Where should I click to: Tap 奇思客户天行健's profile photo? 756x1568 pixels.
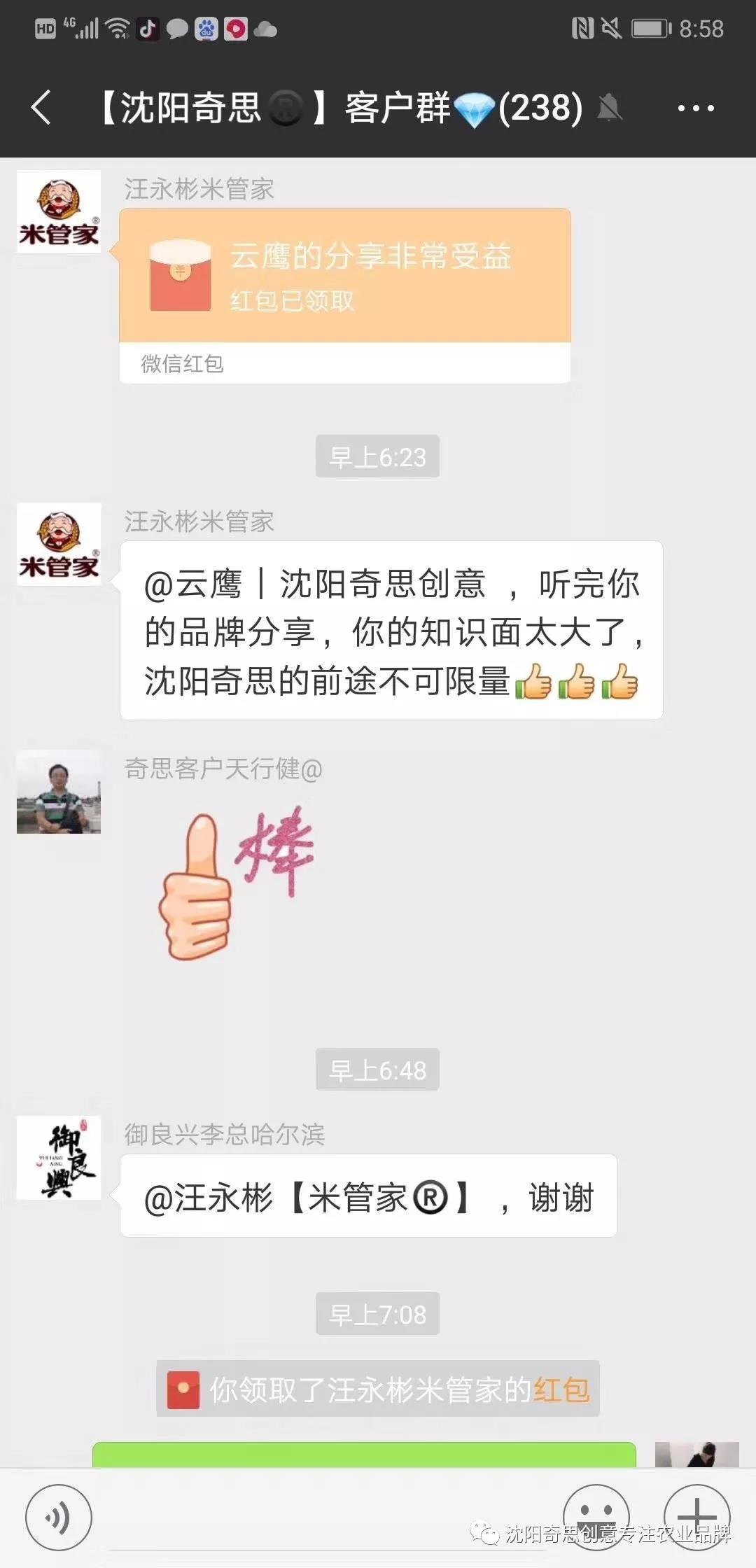tap(59, 791)
